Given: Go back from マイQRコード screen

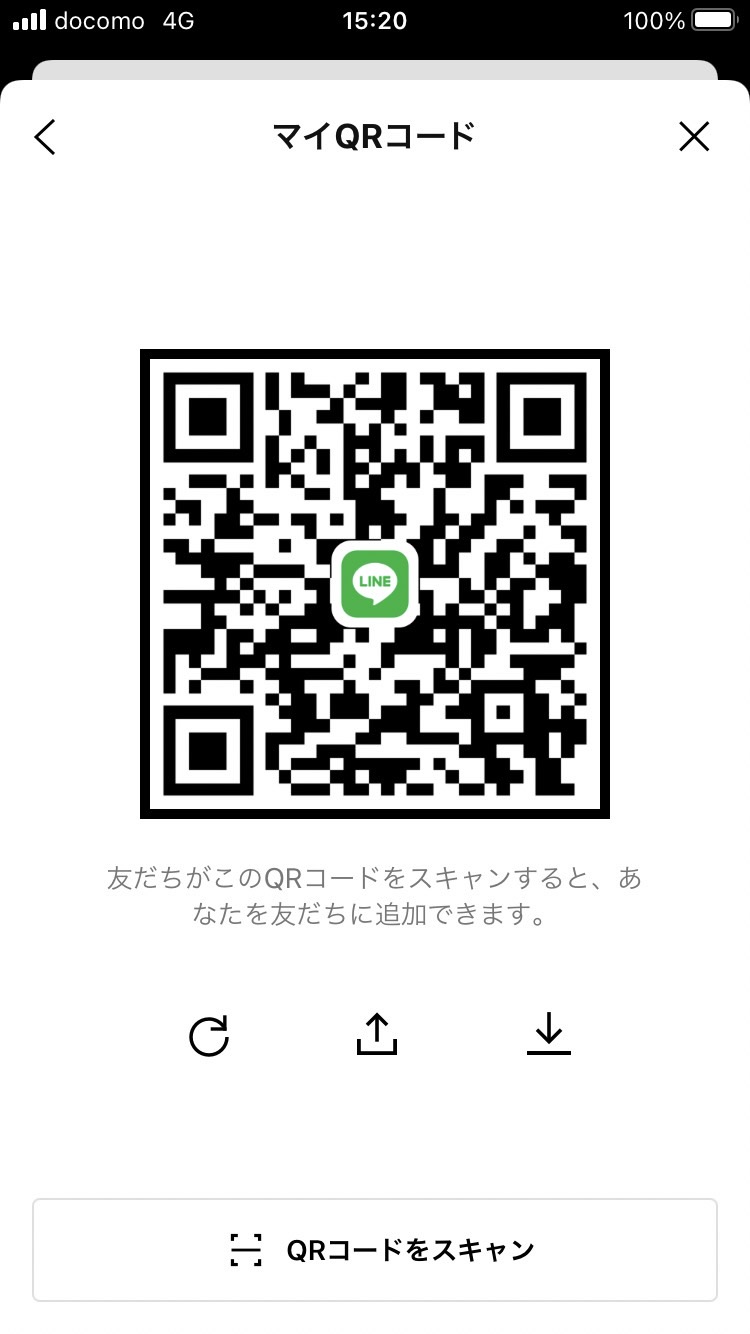Looking at the screenshot, I should [x=45, y=137].
